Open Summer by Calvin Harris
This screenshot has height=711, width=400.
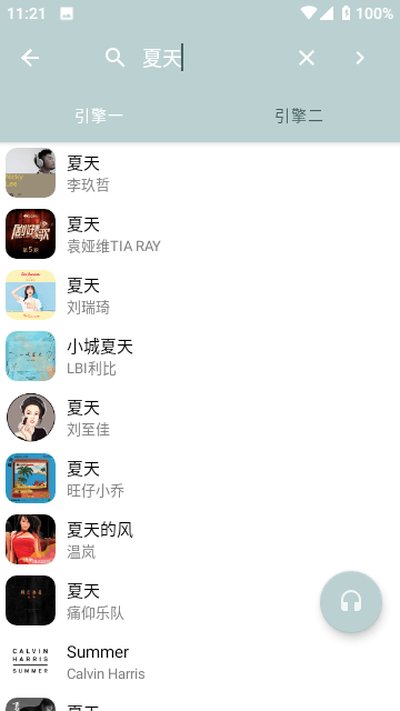coord(200,662)
